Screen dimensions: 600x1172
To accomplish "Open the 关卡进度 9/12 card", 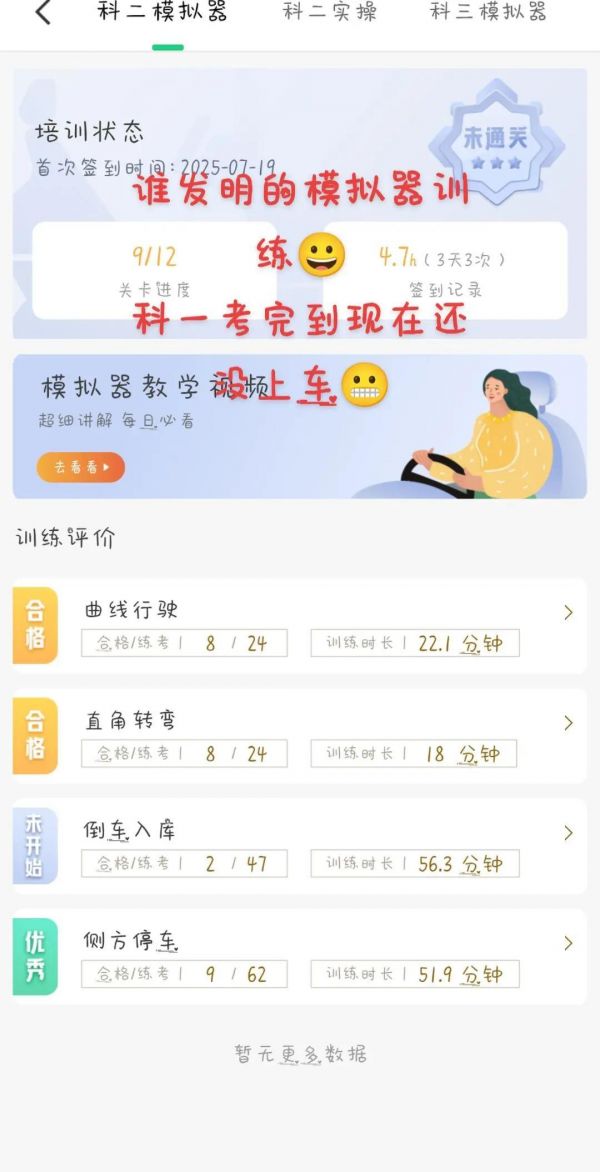I will (x=154, y=270).
